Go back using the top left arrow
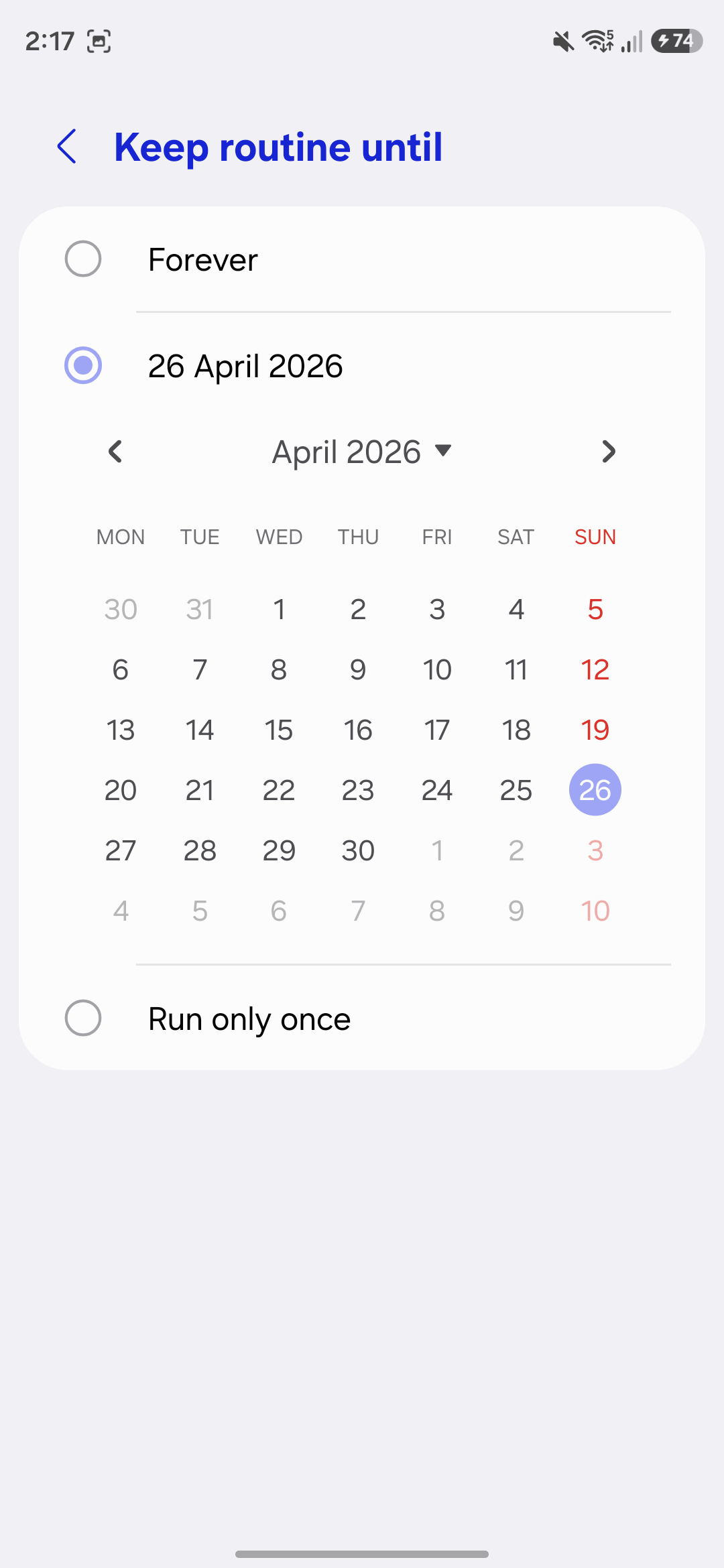The width and height of the screenshot is (724, 1568). pyautogui.click(x=68, y=147)
